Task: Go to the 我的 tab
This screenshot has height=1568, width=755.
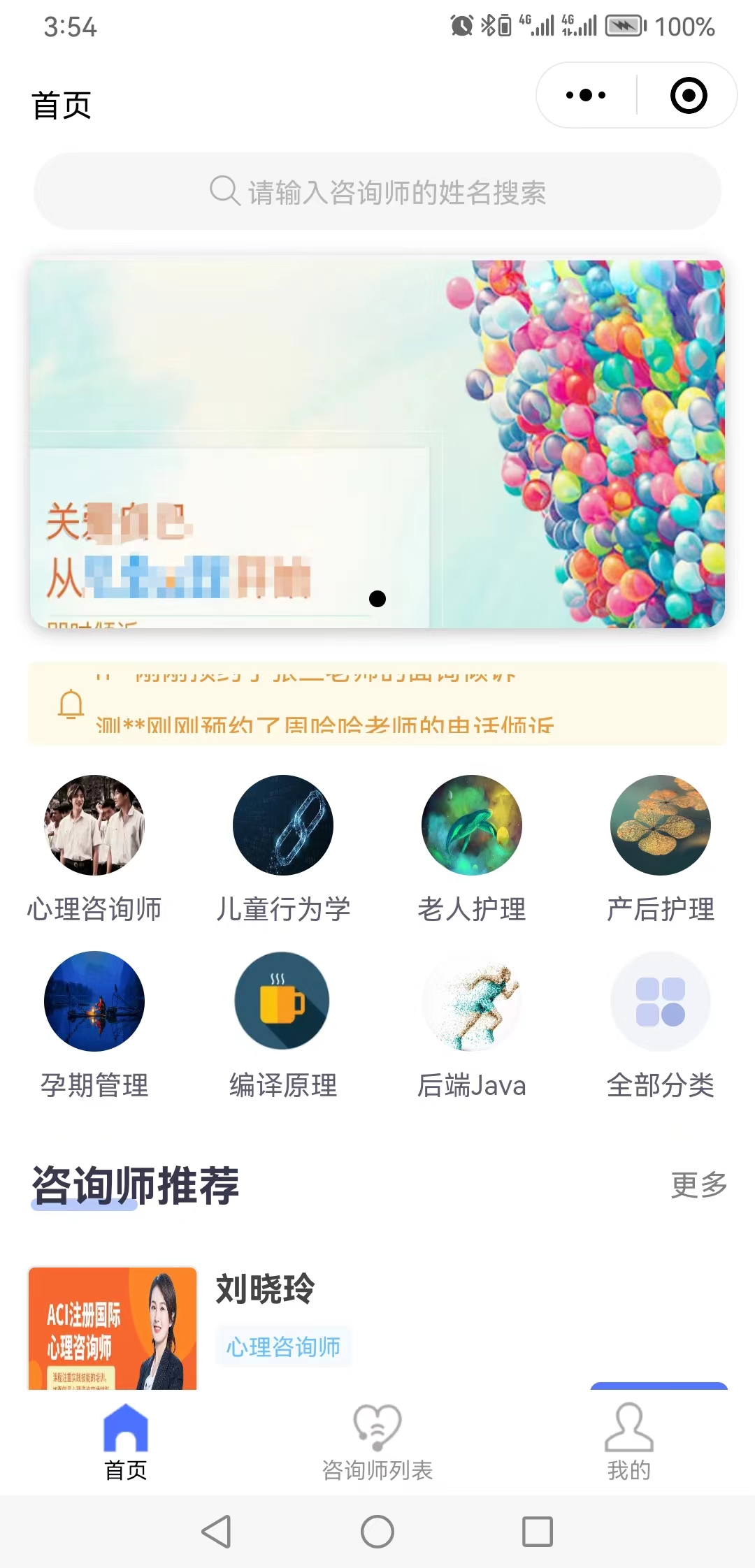Action: (x=628, y=1442)
